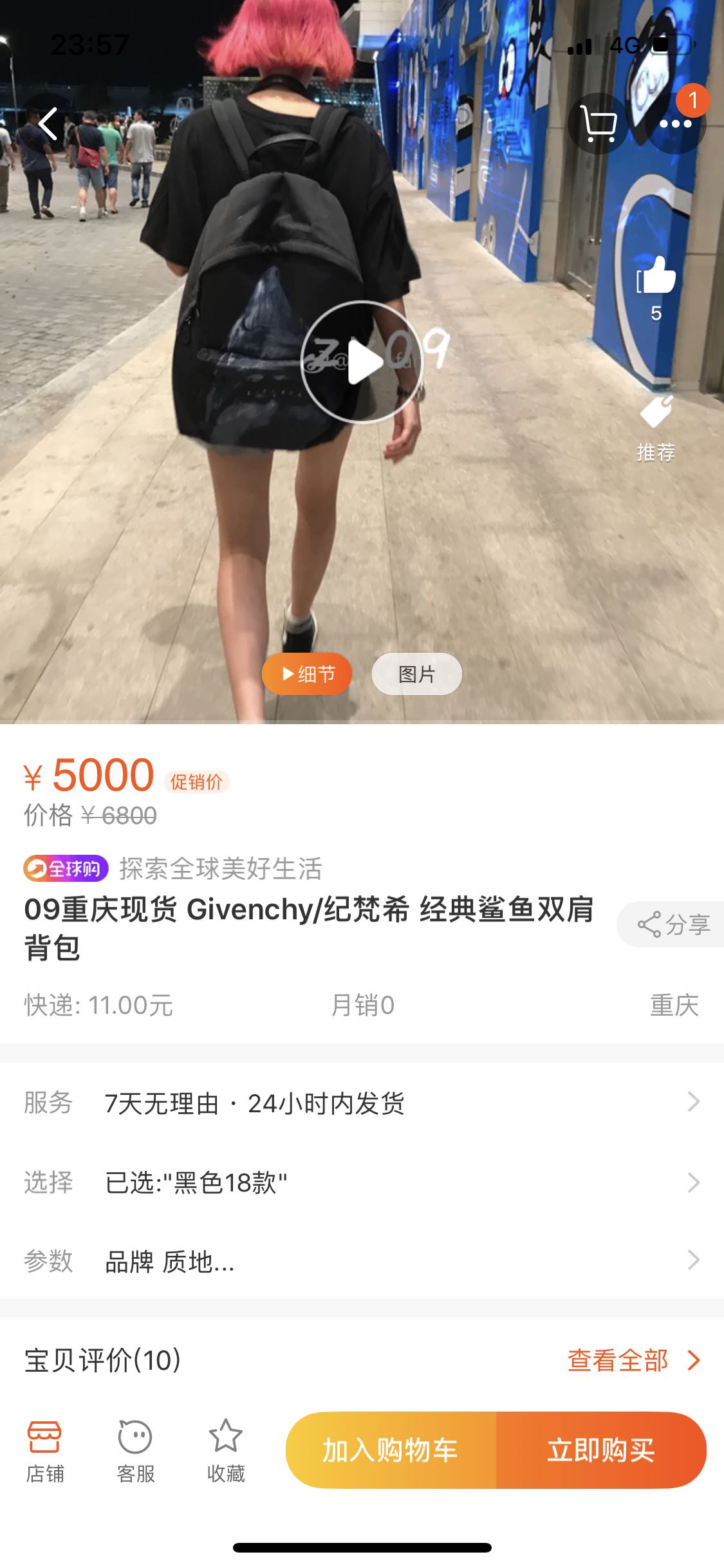Add item to favorites with 收藏
The height and width of the screenshot is (1568, 724).
tap(226, 1450)
